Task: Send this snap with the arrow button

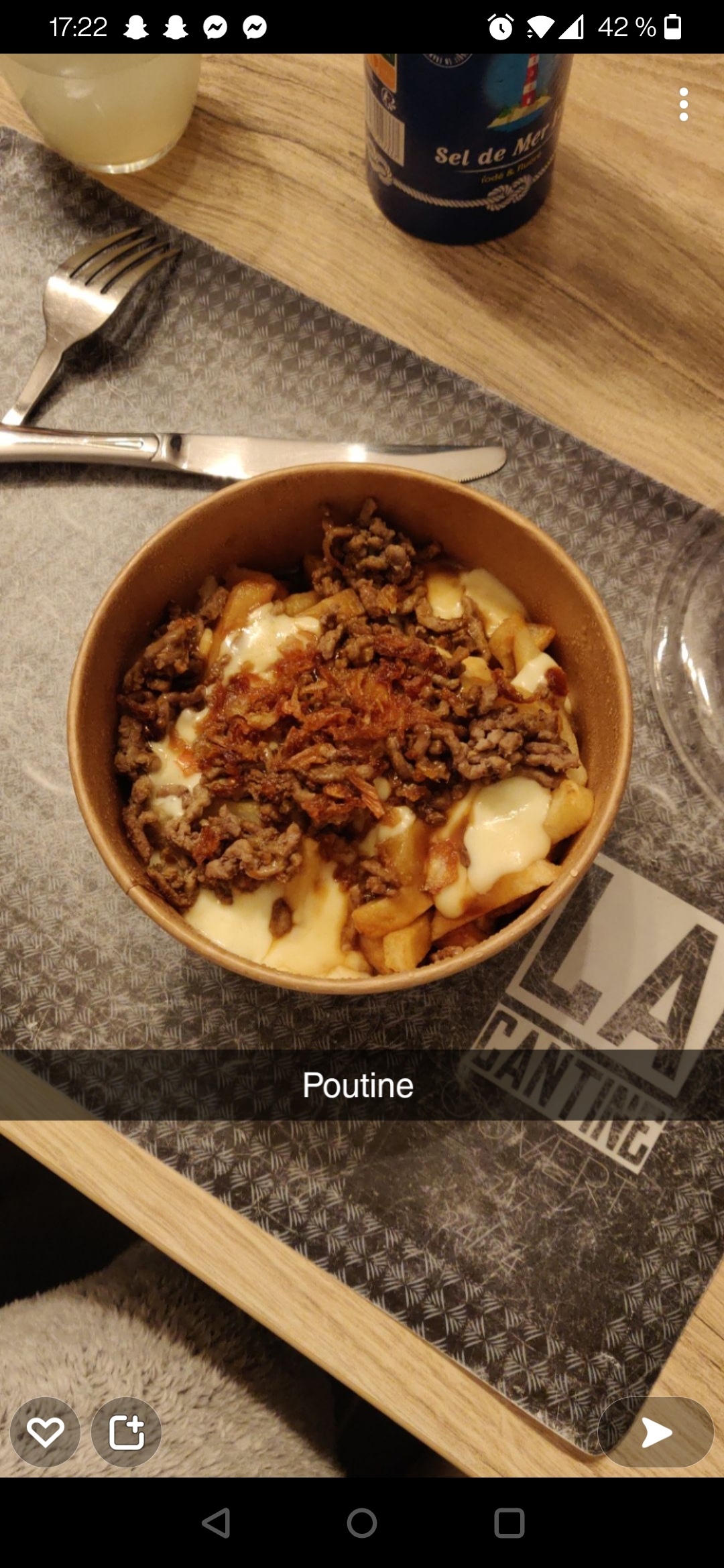Action: [656, 1432]
